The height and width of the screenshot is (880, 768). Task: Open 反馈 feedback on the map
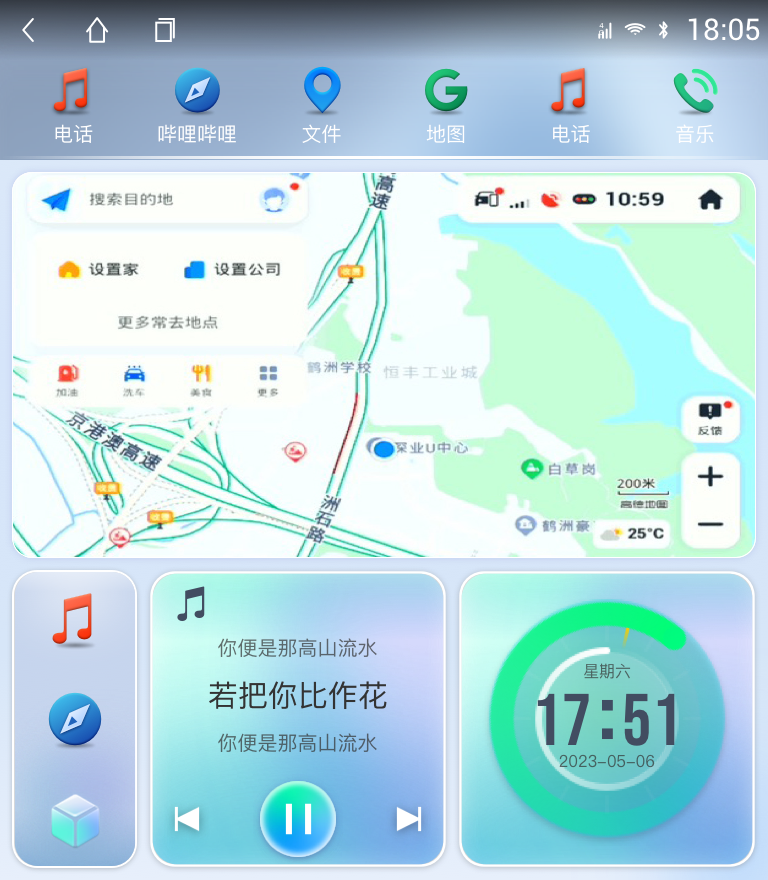click(x=710, y=418)
